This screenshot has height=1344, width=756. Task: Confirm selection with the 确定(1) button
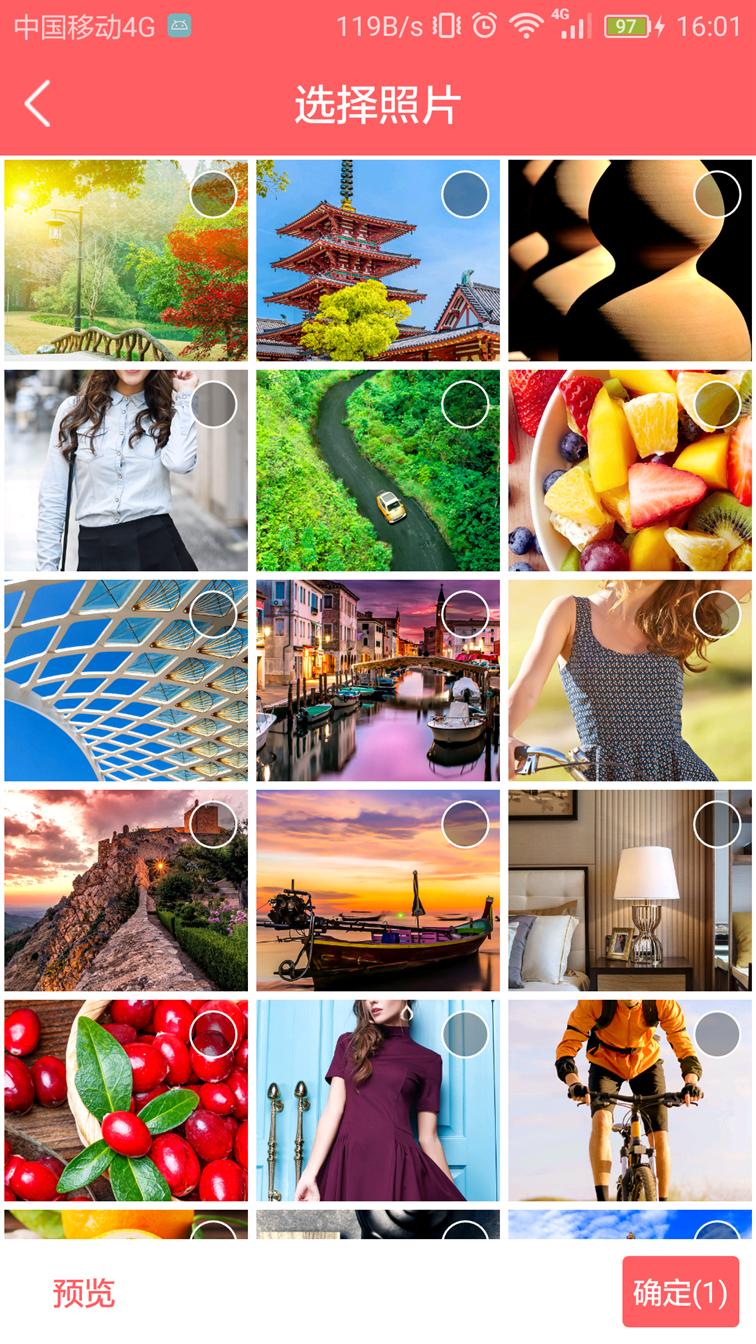tap(680, 1292)
